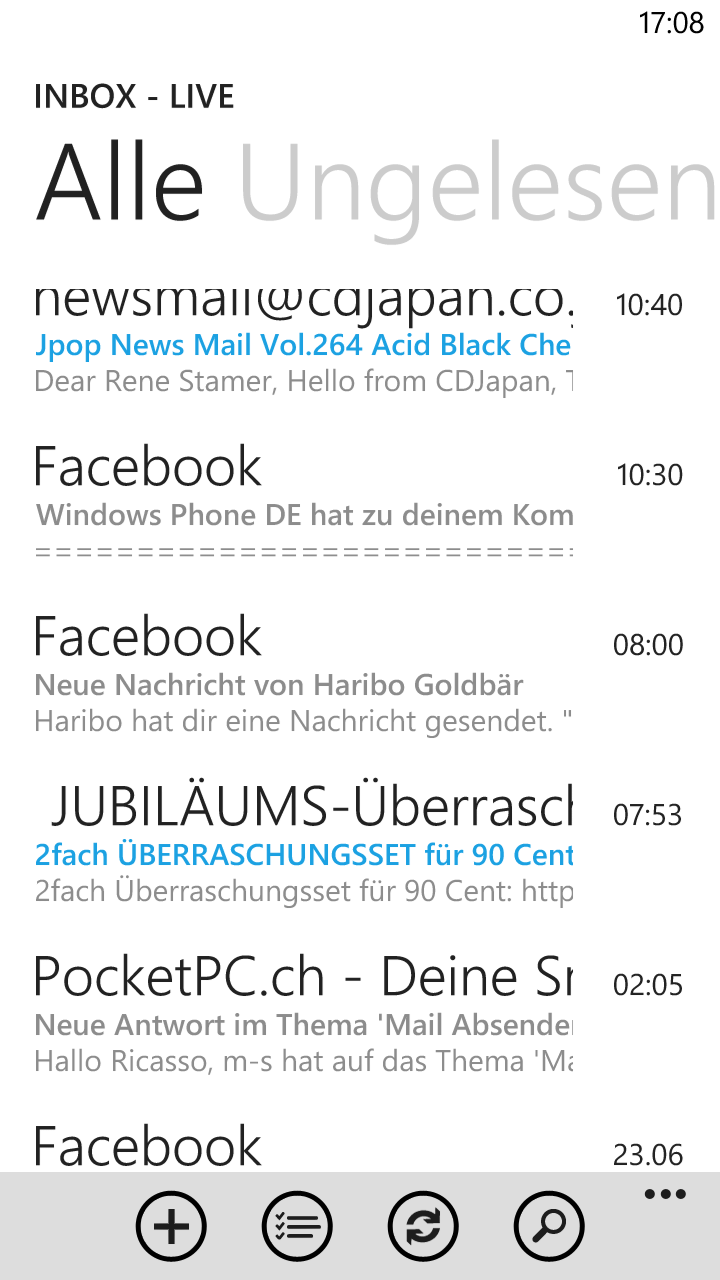This screenshot has height=1280, width=720.
Task: Sync the inbox now
Action: coord(423,1226)
